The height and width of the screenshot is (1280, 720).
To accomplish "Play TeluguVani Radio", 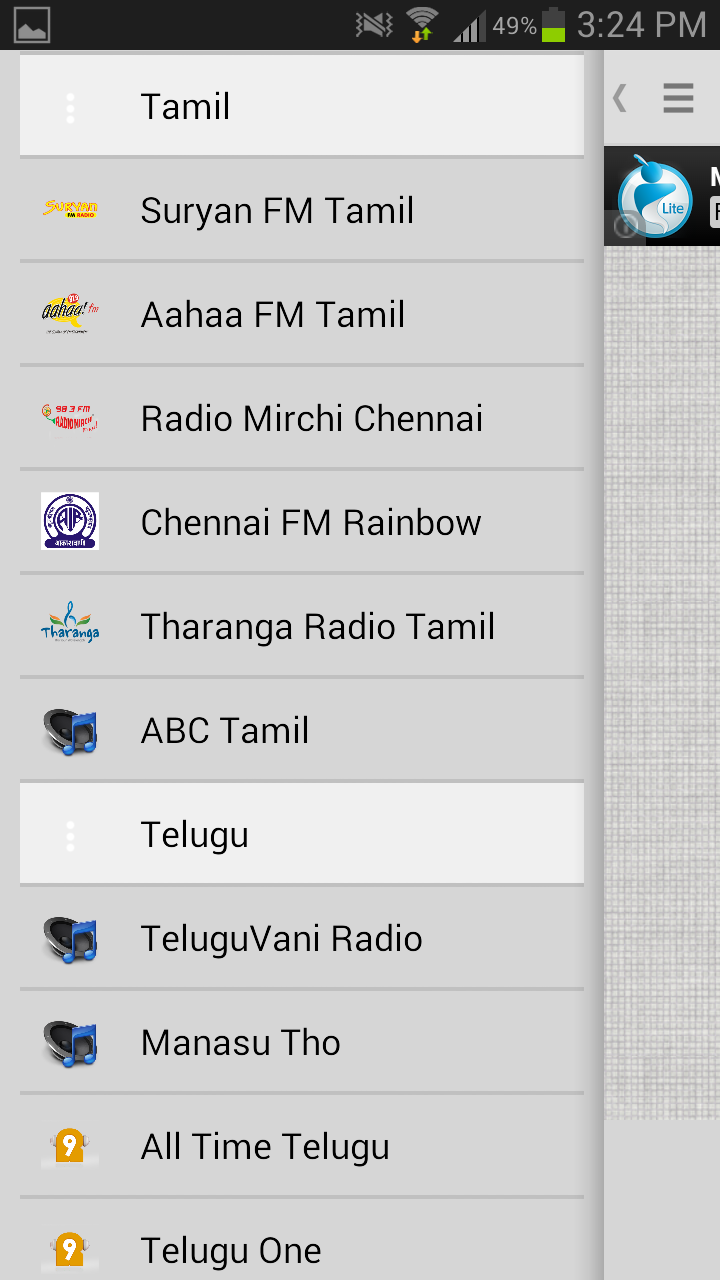I will pyautogui.click(x=300, y=938).
